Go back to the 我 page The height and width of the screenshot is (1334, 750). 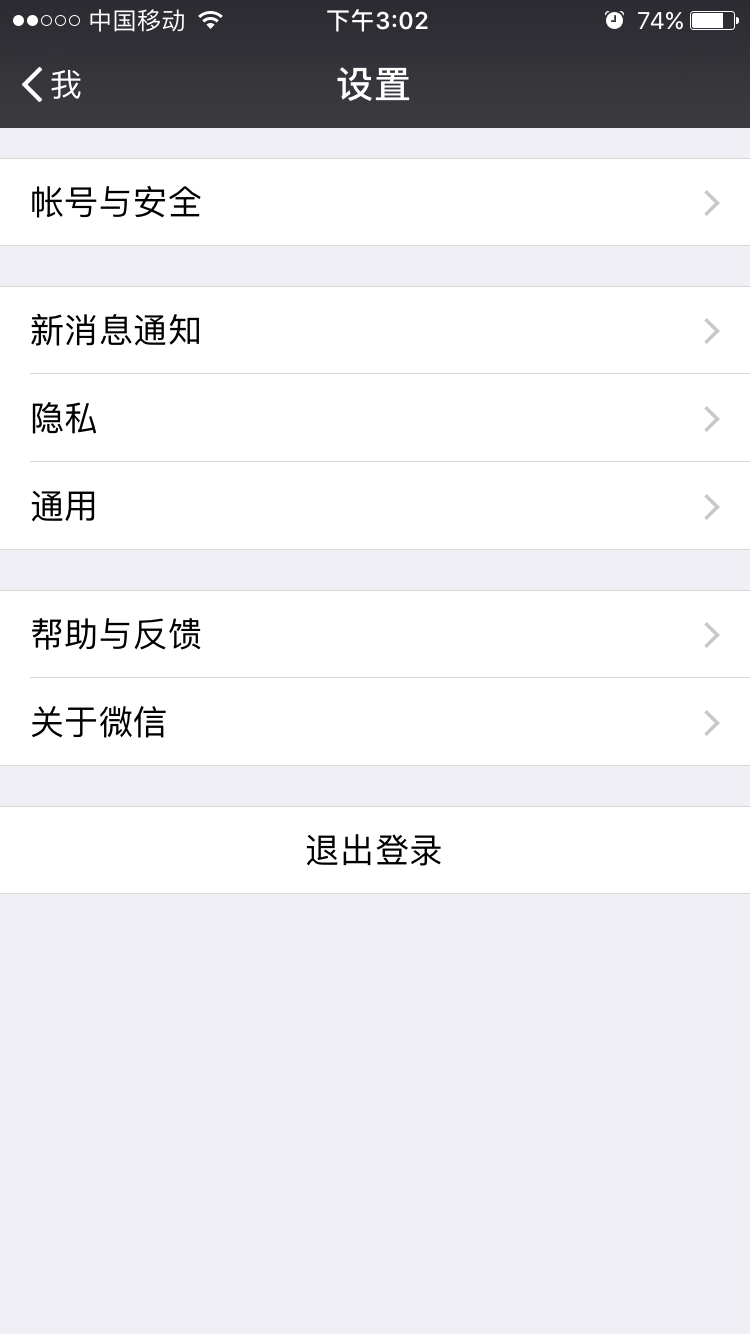(51, 85)
